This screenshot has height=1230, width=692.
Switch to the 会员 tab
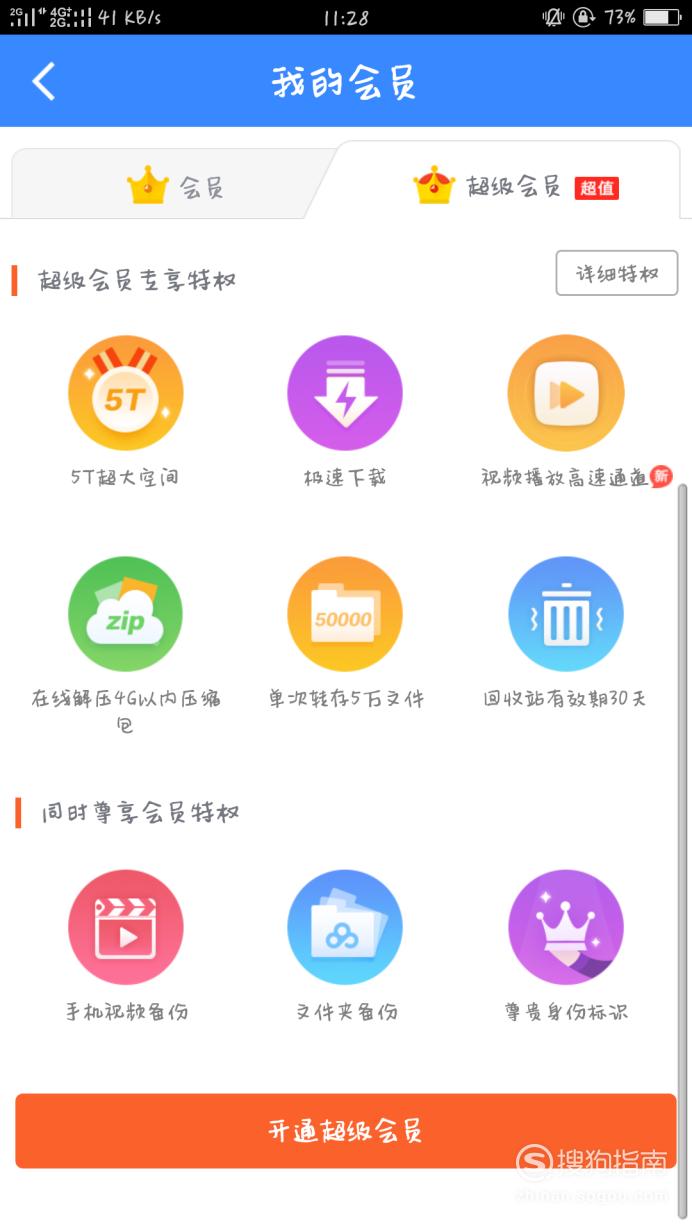click(x=174, y=186)
